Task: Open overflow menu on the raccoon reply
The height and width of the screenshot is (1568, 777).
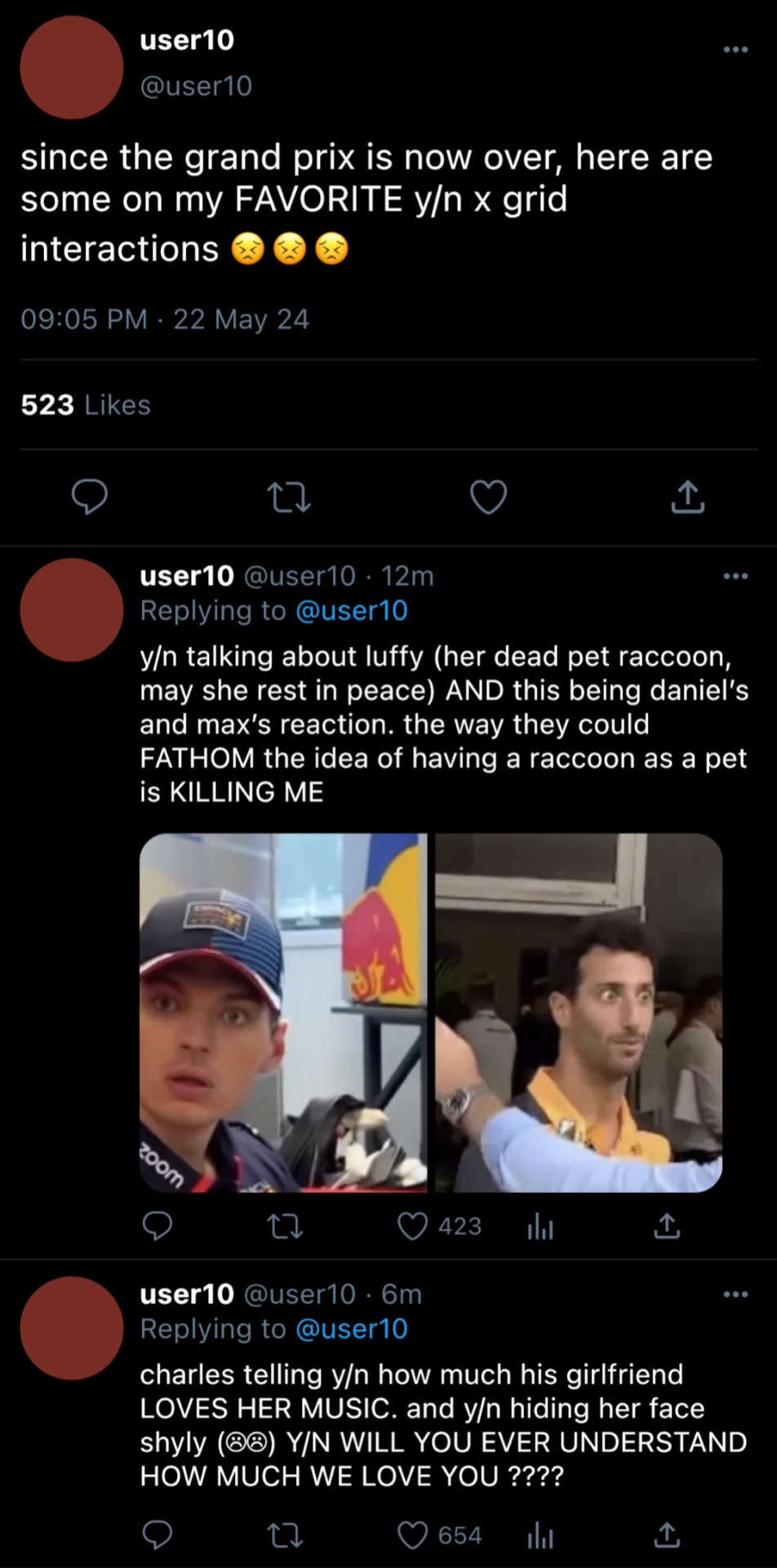Action: pos(735,577)
